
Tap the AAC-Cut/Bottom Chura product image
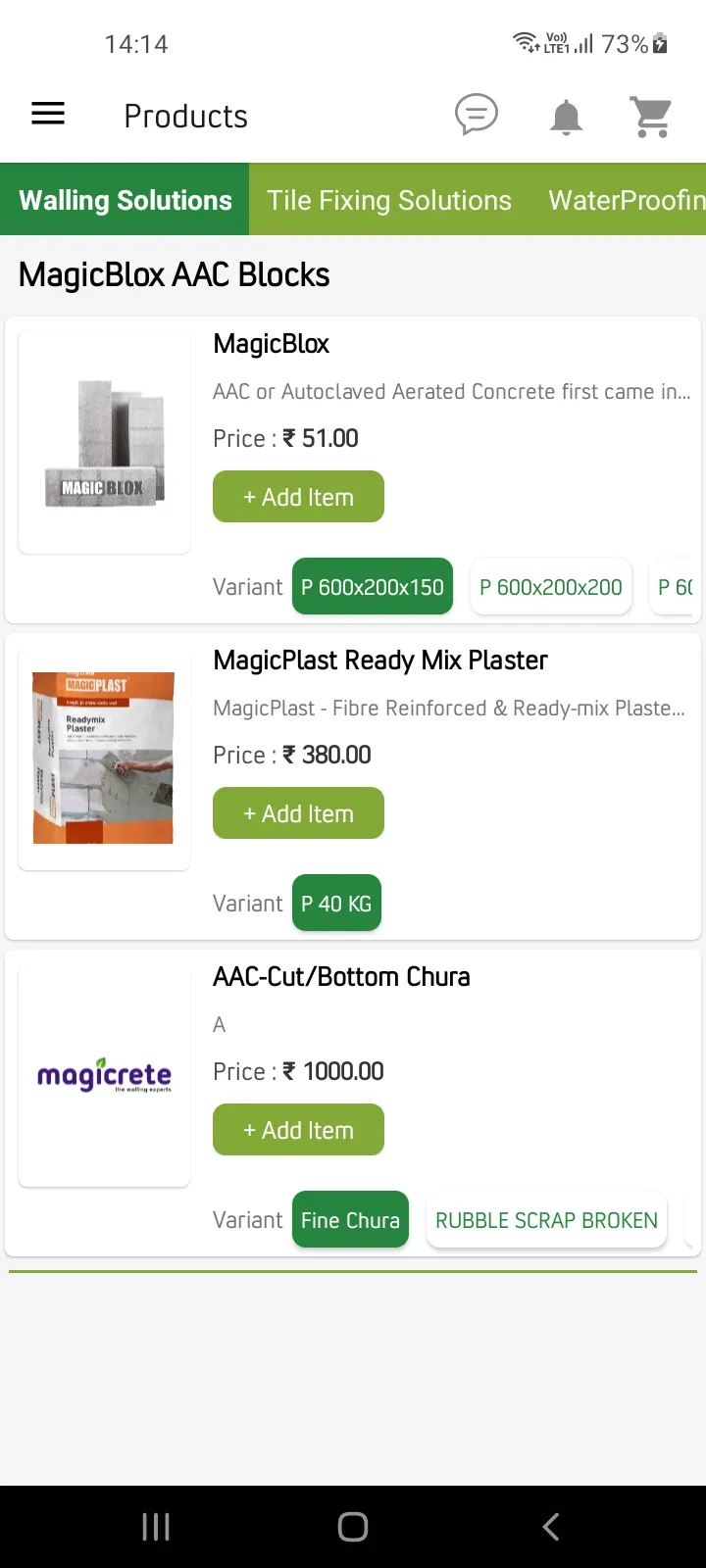pos(104,1075)
